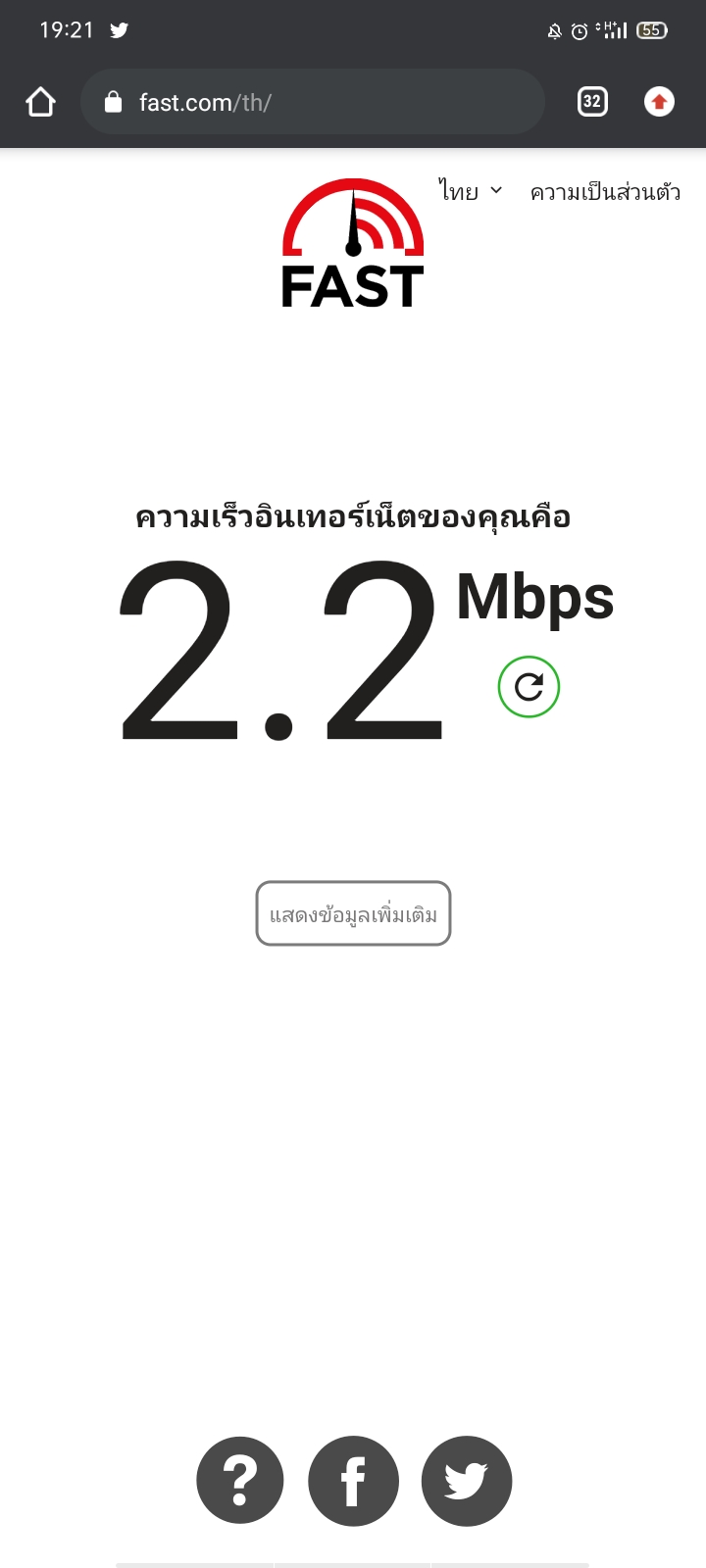The image size is (706, 1568).
Task: Tap the แสดงข้อมูลเพิ่มเติม button
Action: point(353,914)
